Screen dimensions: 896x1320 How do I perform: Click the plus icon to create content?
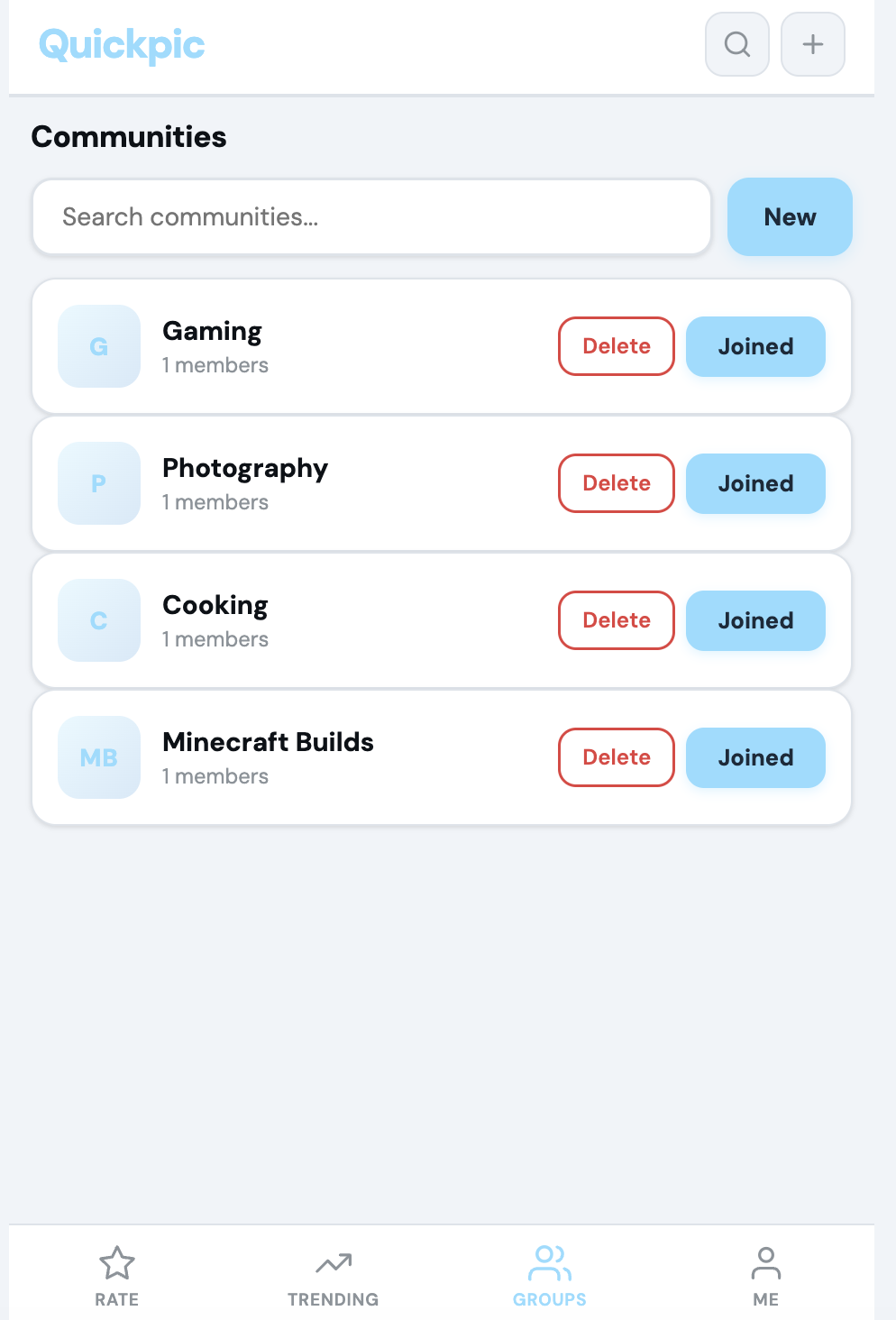tap(812, 44)
